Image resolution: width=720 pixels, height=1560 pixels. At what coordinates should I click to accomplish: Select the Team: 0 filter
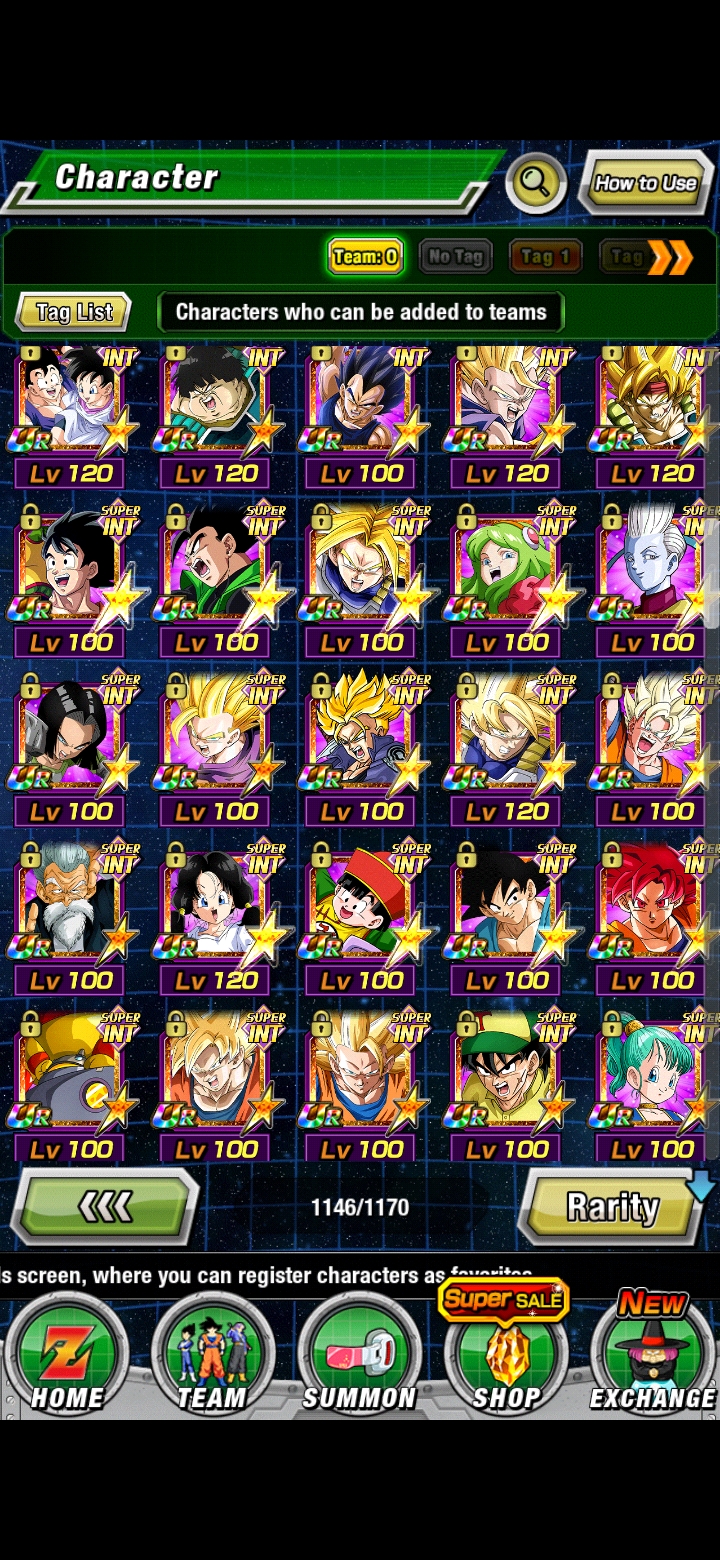(x=366, y=257)
